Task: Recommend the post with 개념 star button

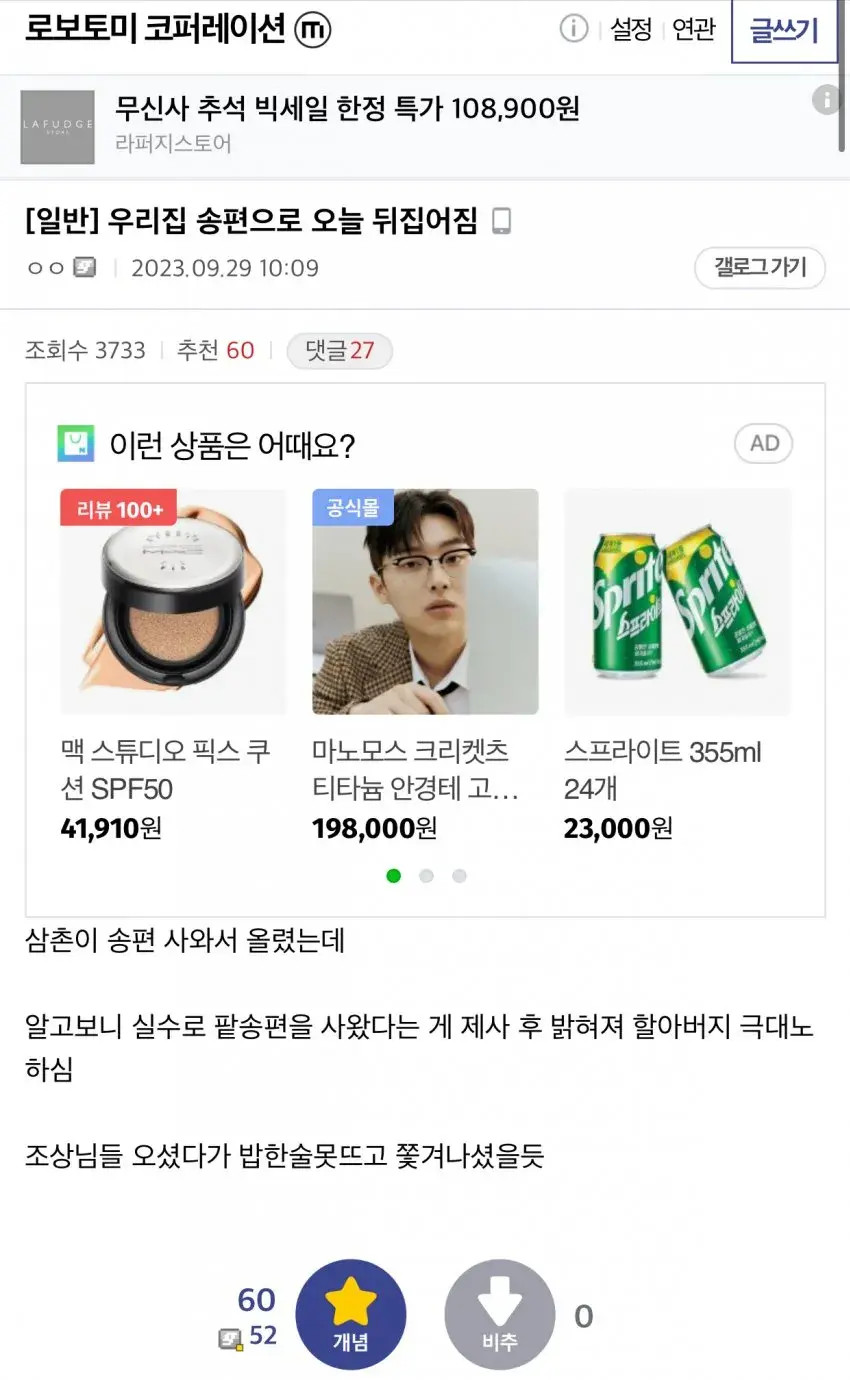Action: point(351,1313)
